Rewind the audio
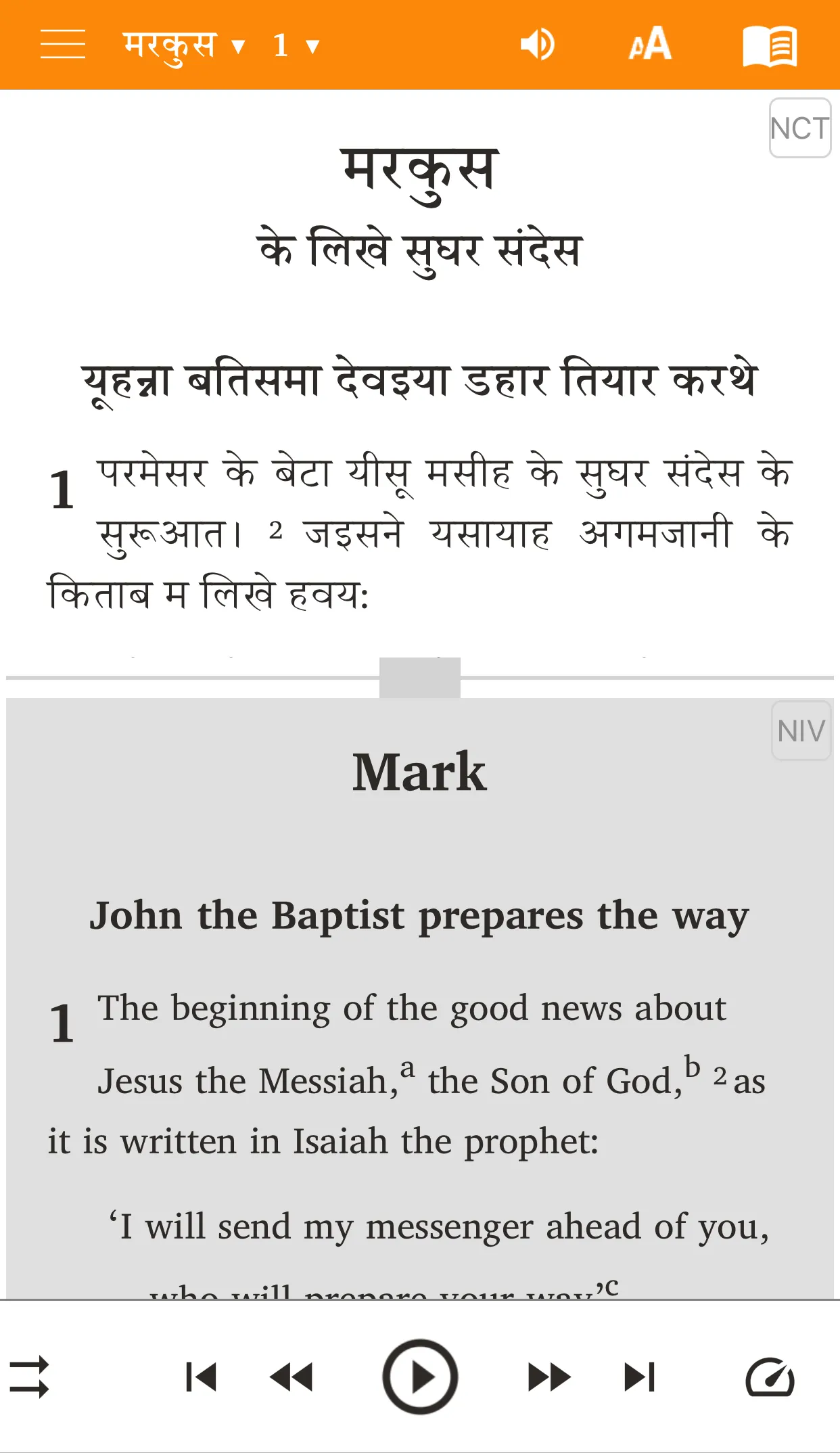 pos(291,1377)
